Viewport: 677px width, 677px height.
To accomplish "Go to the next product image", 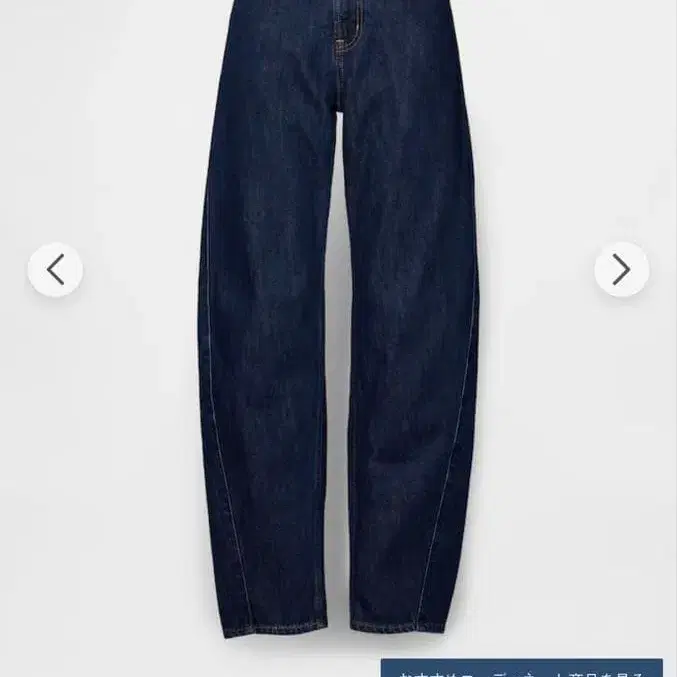I will [622, 269].
